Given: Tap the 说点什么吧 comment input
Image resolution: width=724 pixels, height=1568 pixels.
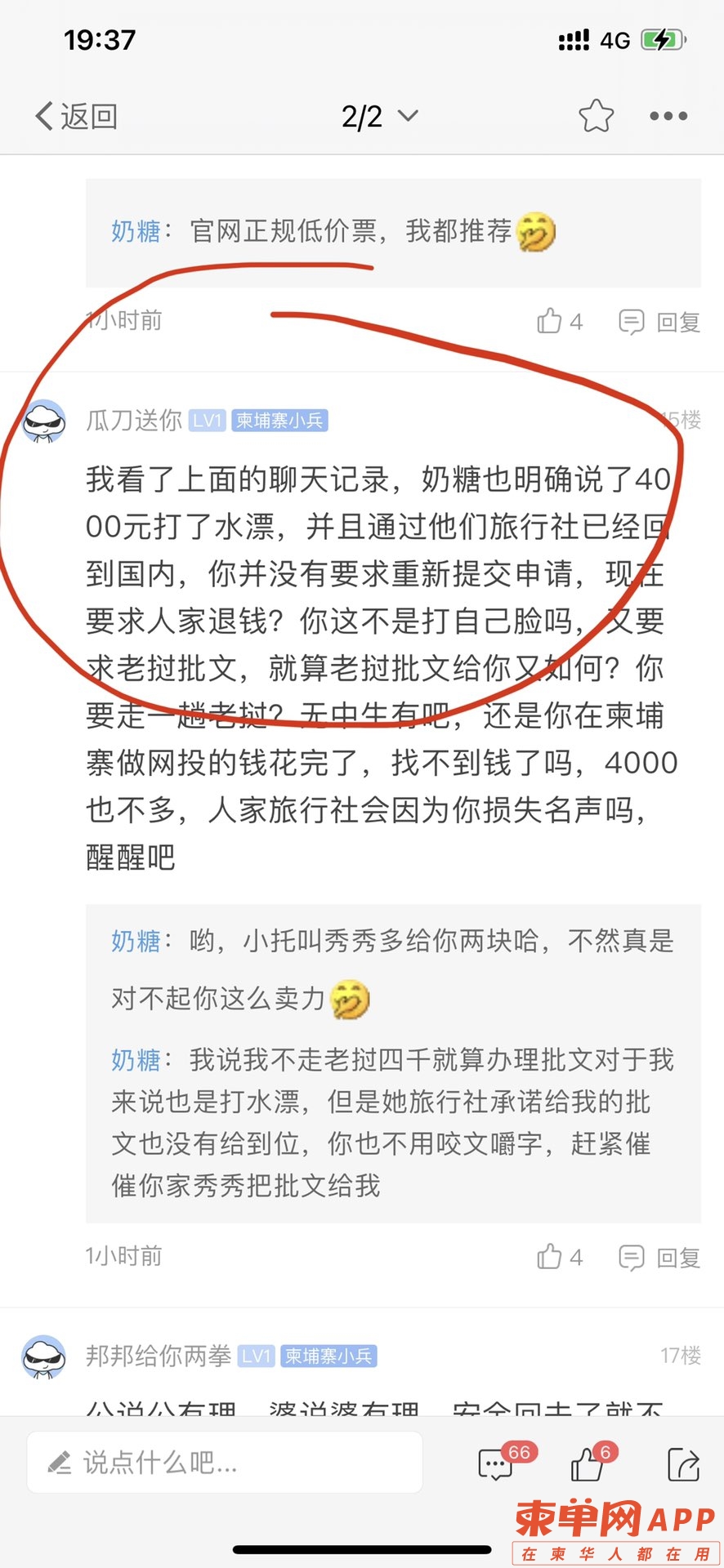Looking at the screenshot, I should pyautogui.click(x=225, y=1463).
